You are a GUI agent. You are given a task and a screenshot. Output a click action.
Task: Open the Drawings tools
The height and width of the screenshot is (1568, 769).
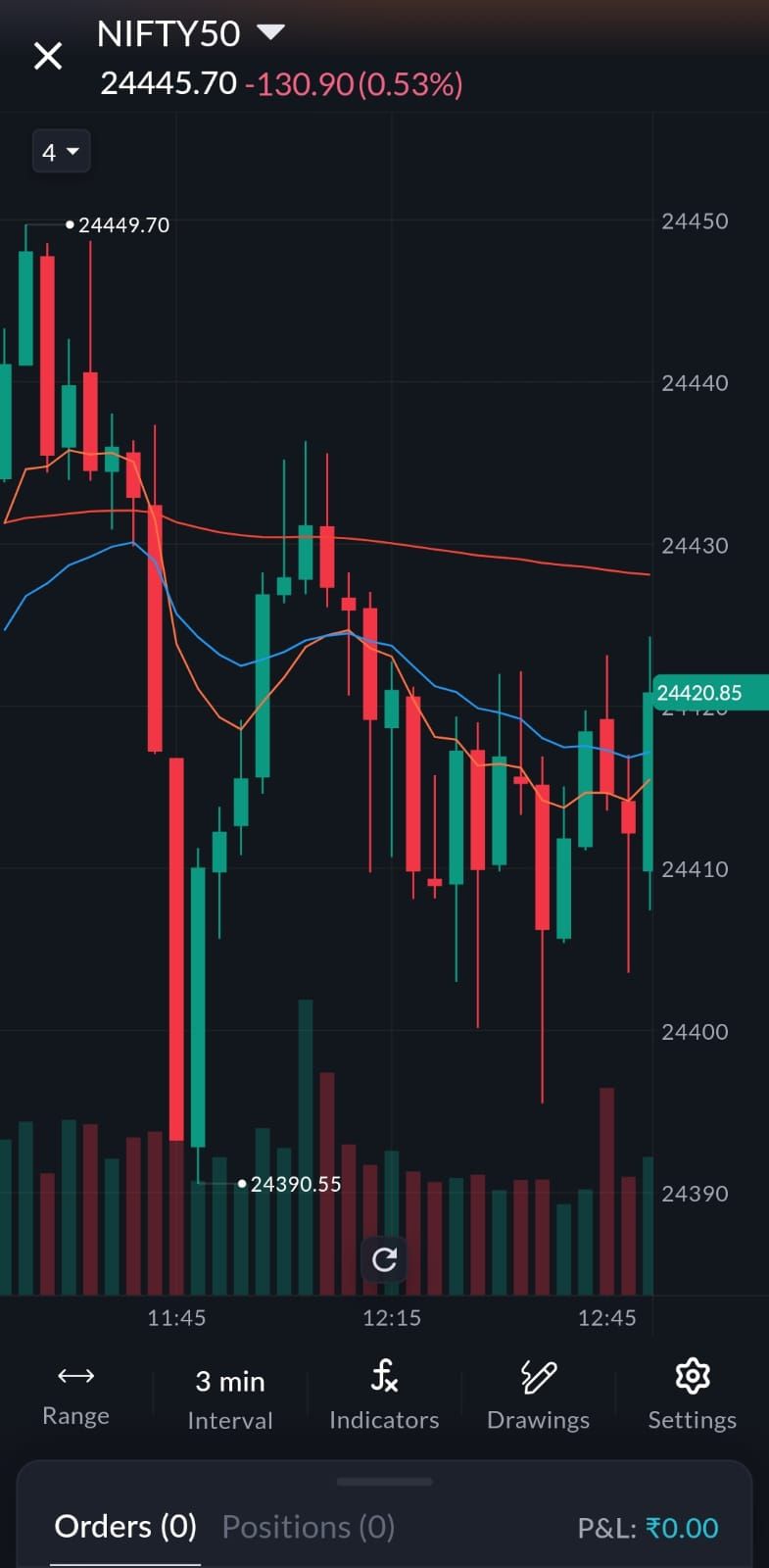[x=538, y=1396]
